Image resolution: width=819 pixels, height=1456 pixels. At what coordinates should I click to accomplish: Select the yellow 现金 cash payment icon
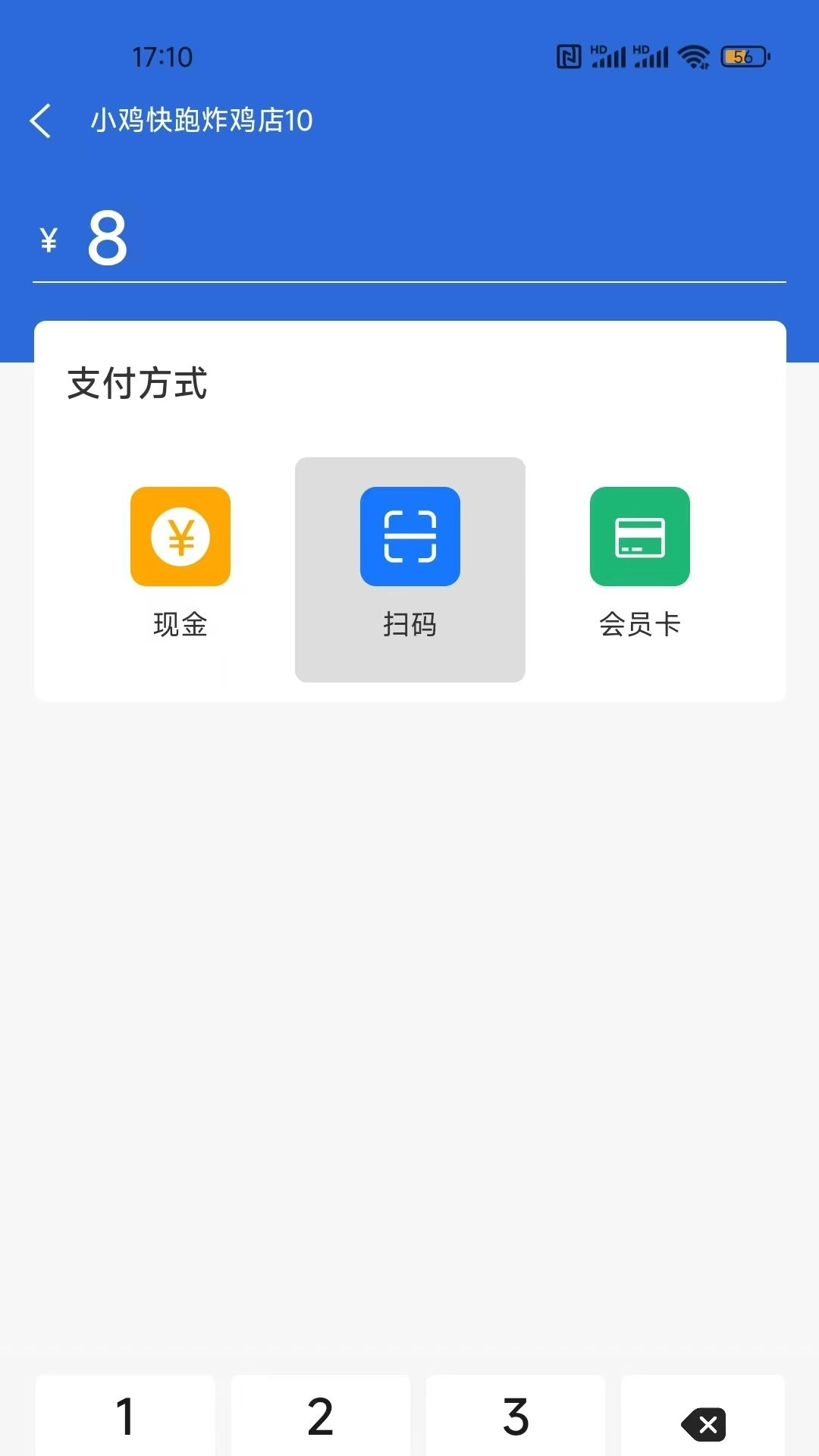[180, 536]
